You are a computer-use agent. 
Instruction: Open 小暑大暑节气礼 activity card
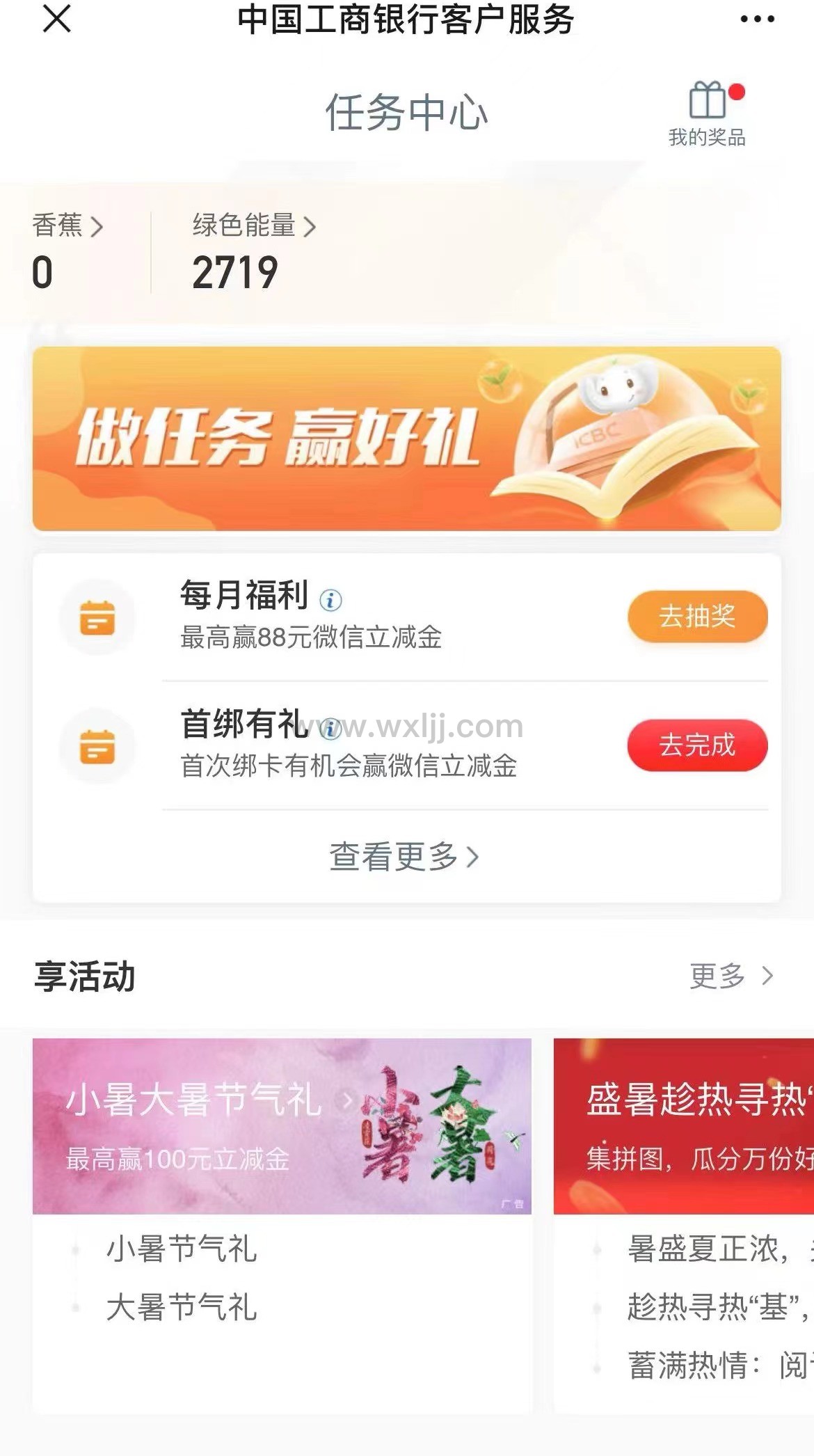click(x=282, y=1126)
